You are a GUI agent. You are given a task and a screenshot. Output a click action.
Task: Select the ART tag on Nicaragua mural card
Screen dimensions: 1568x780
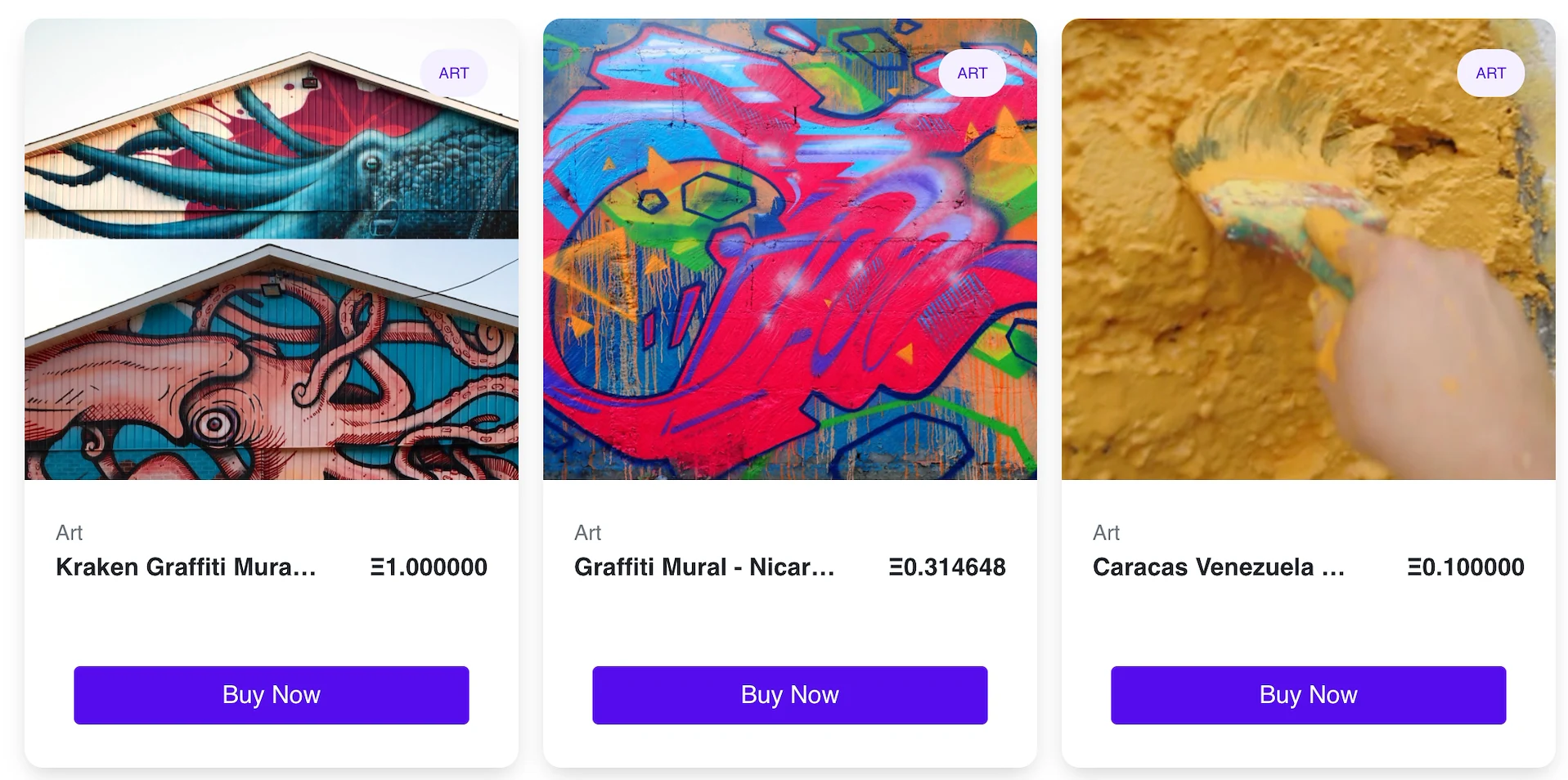point(972,73)
